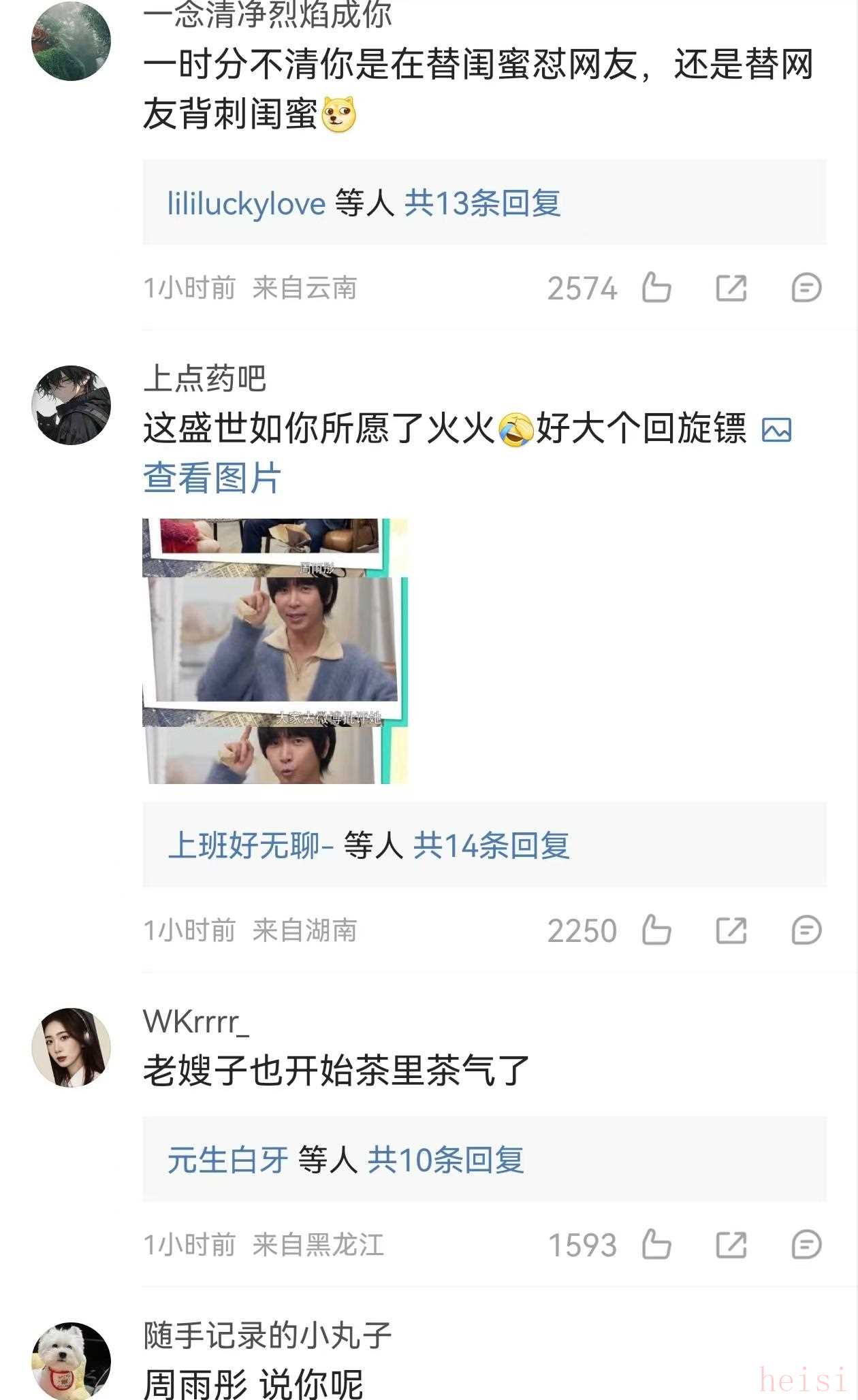Expand the 共14条回复 thread
Screen dimensions: 858x1400
point(491,846)
